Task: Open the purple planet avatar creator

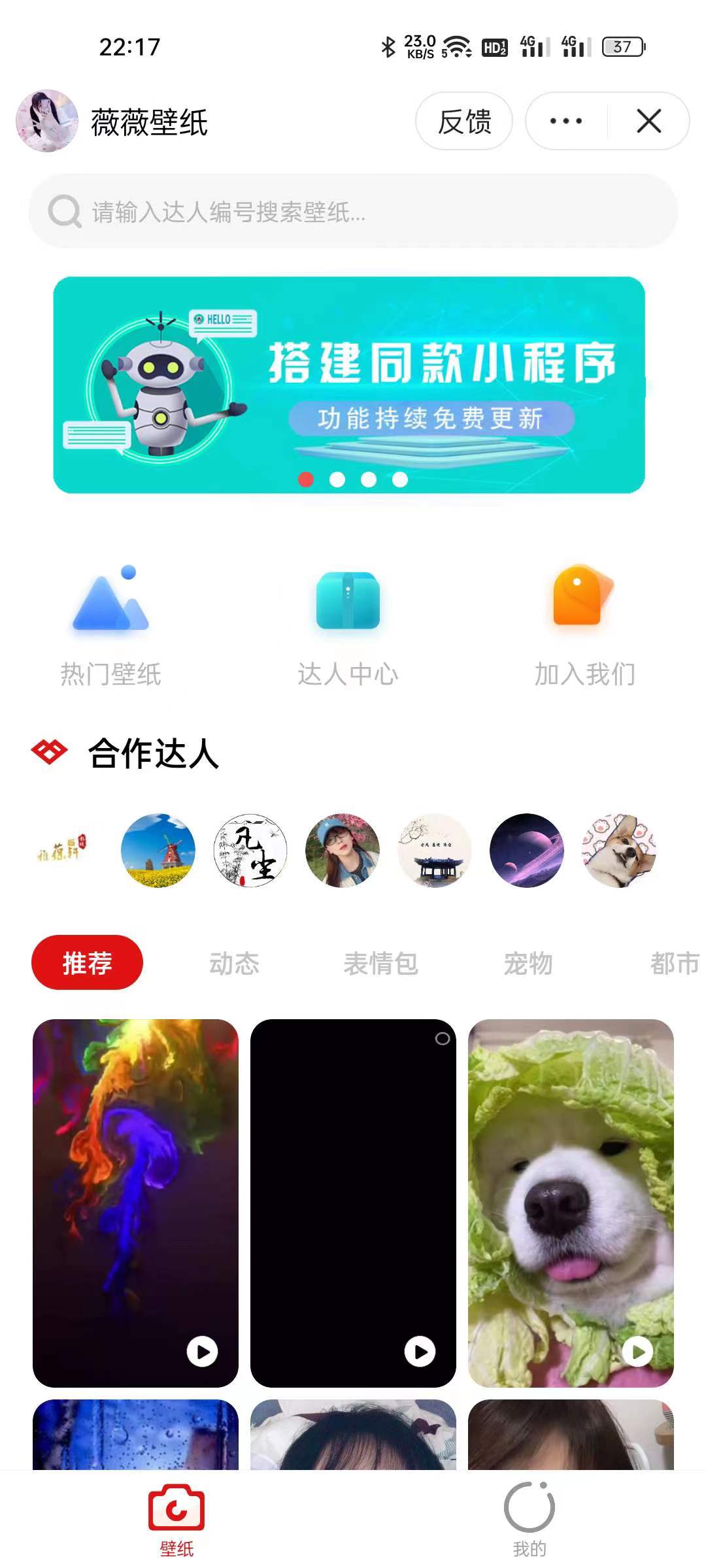Action: tap(526, 850)
